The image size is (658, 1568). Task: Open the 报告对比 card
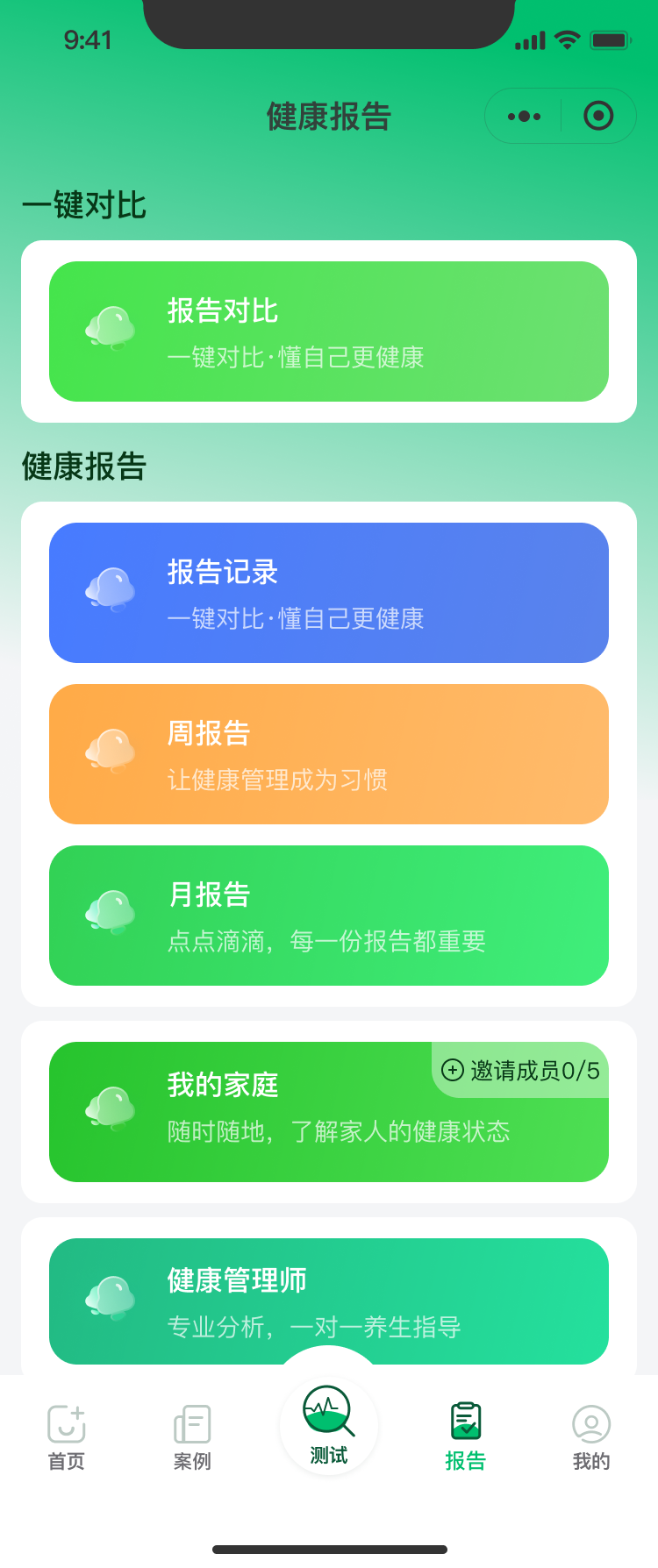[x=329, y=331]
